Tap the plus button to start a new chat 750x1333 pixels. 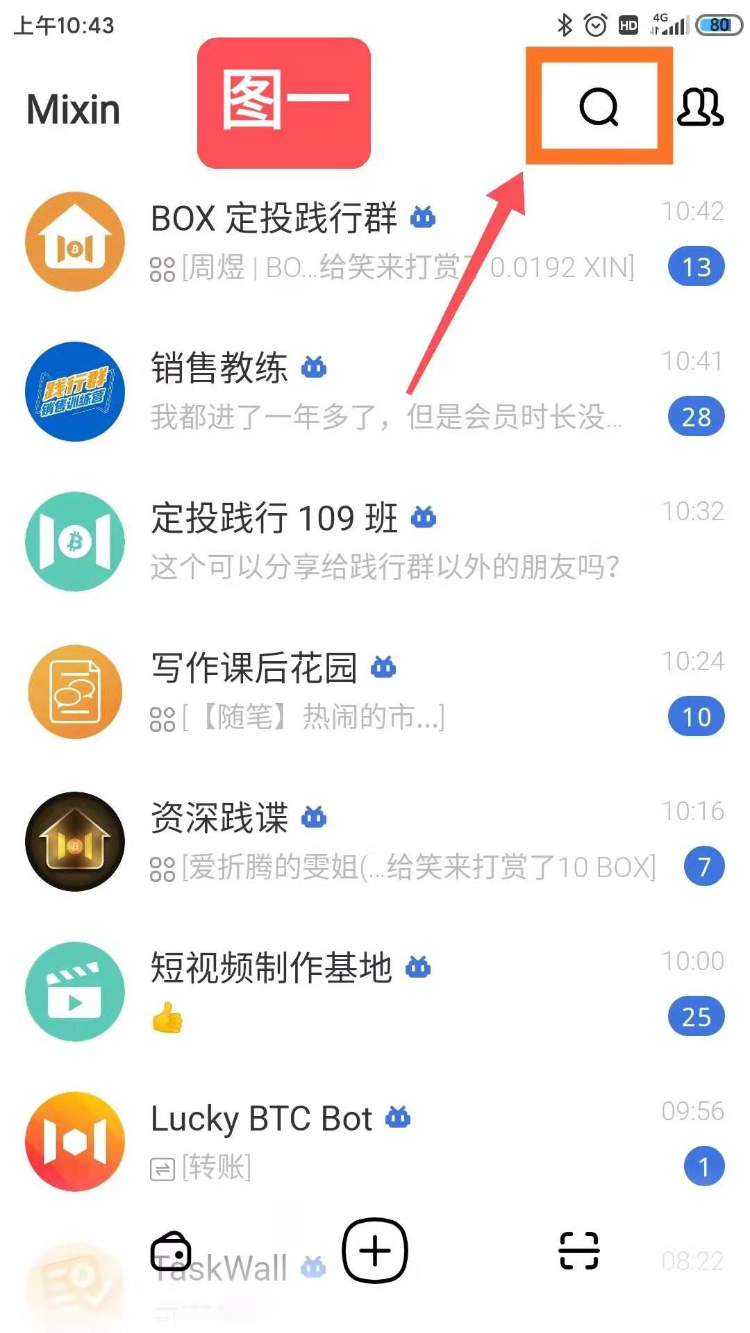[375, 1250]
